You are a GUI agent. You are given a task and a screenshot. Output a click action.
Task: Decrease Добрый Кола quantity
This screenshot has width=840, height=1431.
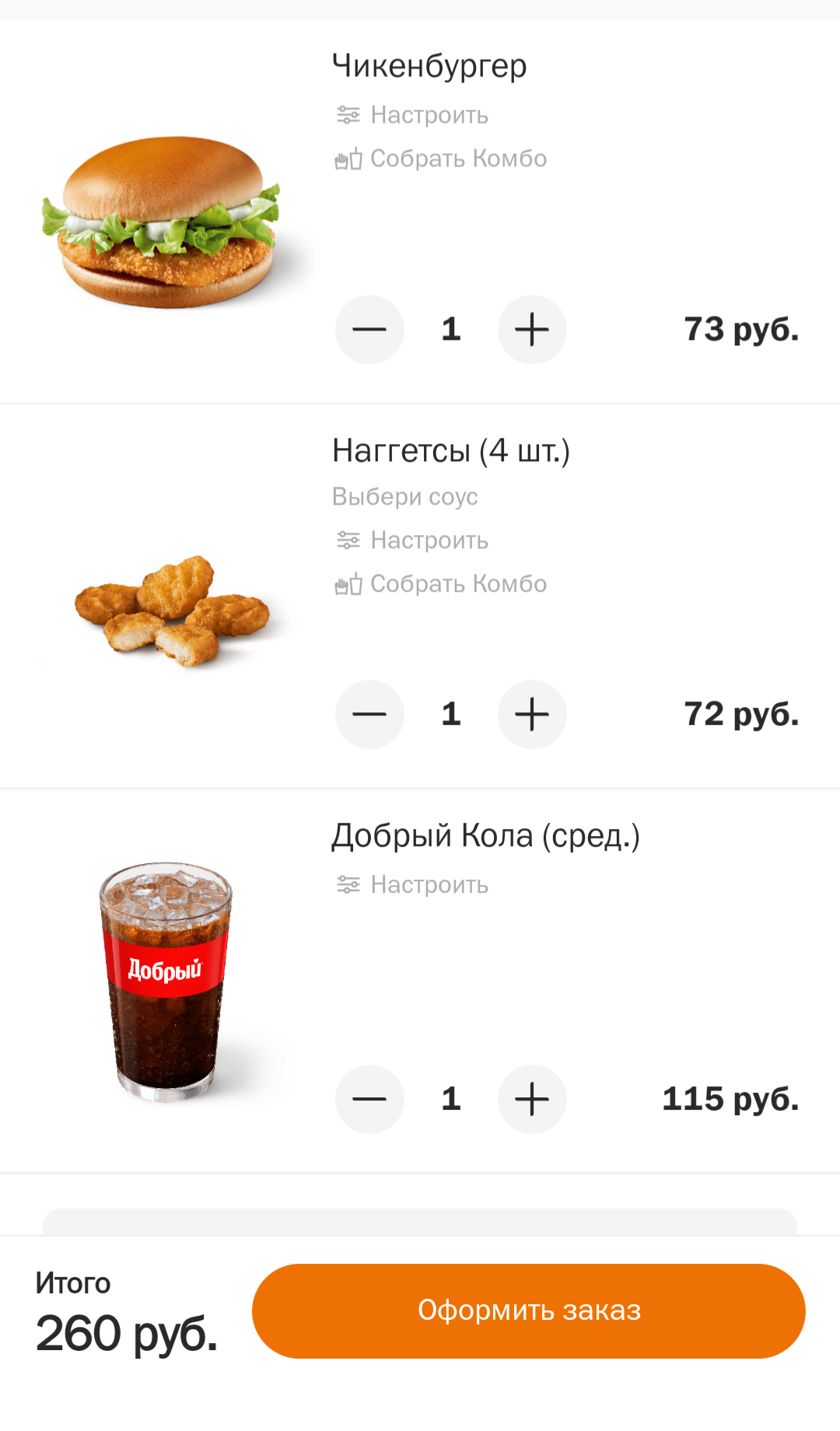pyautogui.click(x=369, y=1099)
